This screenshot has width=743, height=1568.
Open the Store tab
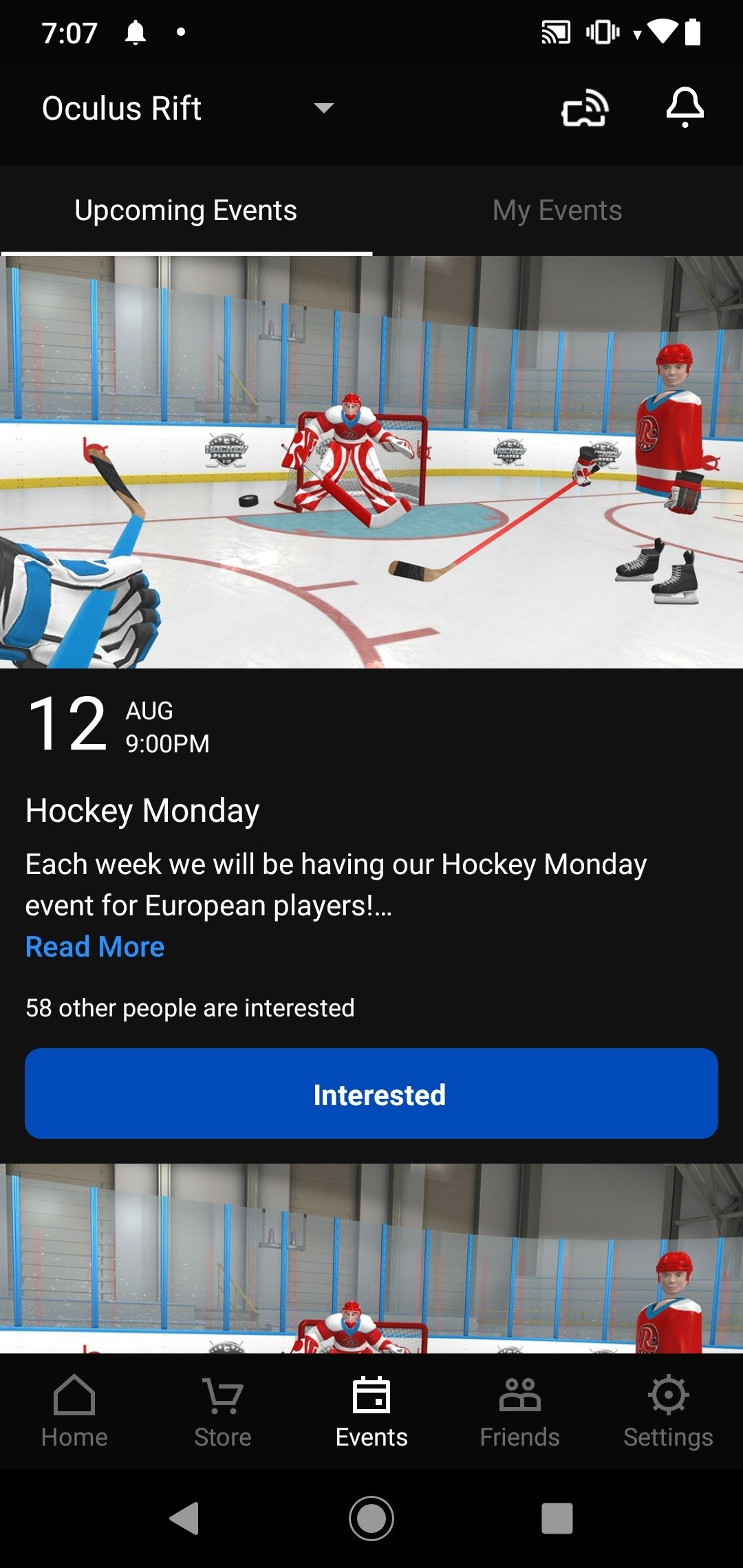pyautogui.click(x=223, y=1411)
